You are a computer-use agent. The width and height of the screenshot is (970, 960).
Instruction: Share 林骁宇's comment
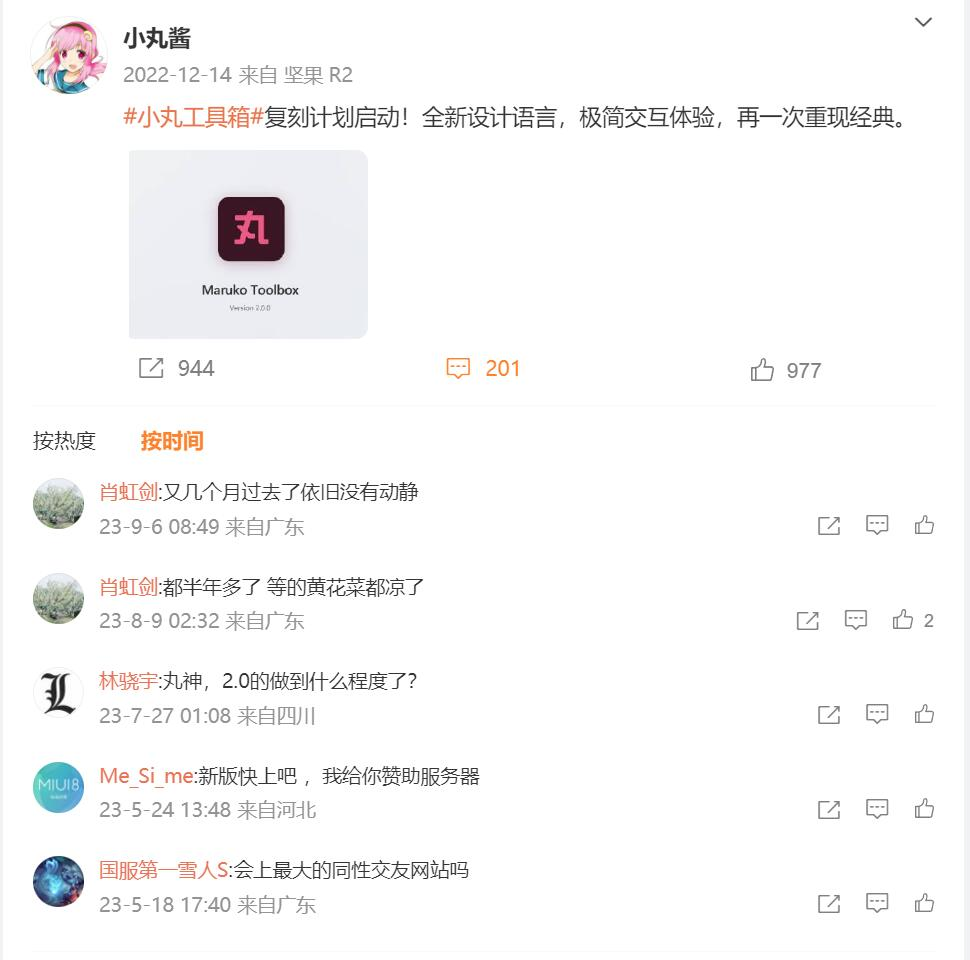(829, 714)
